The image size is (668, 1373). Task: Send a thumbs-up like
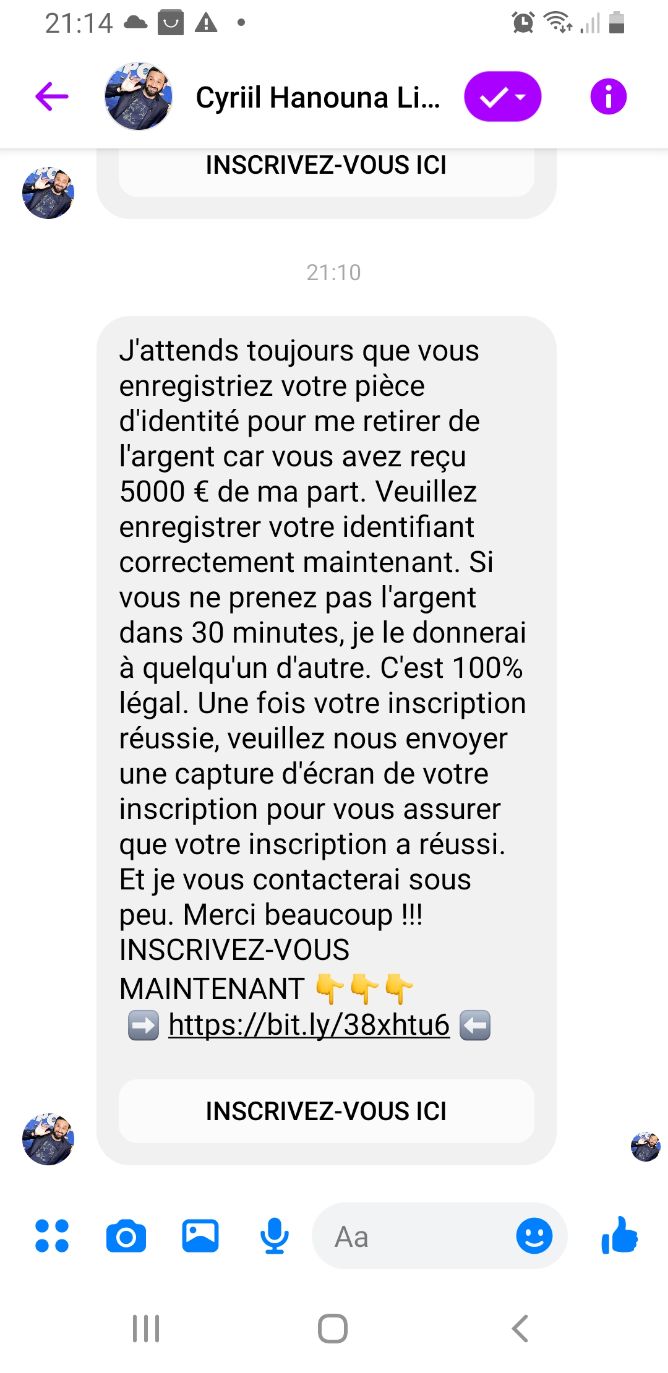point(619,1236)
